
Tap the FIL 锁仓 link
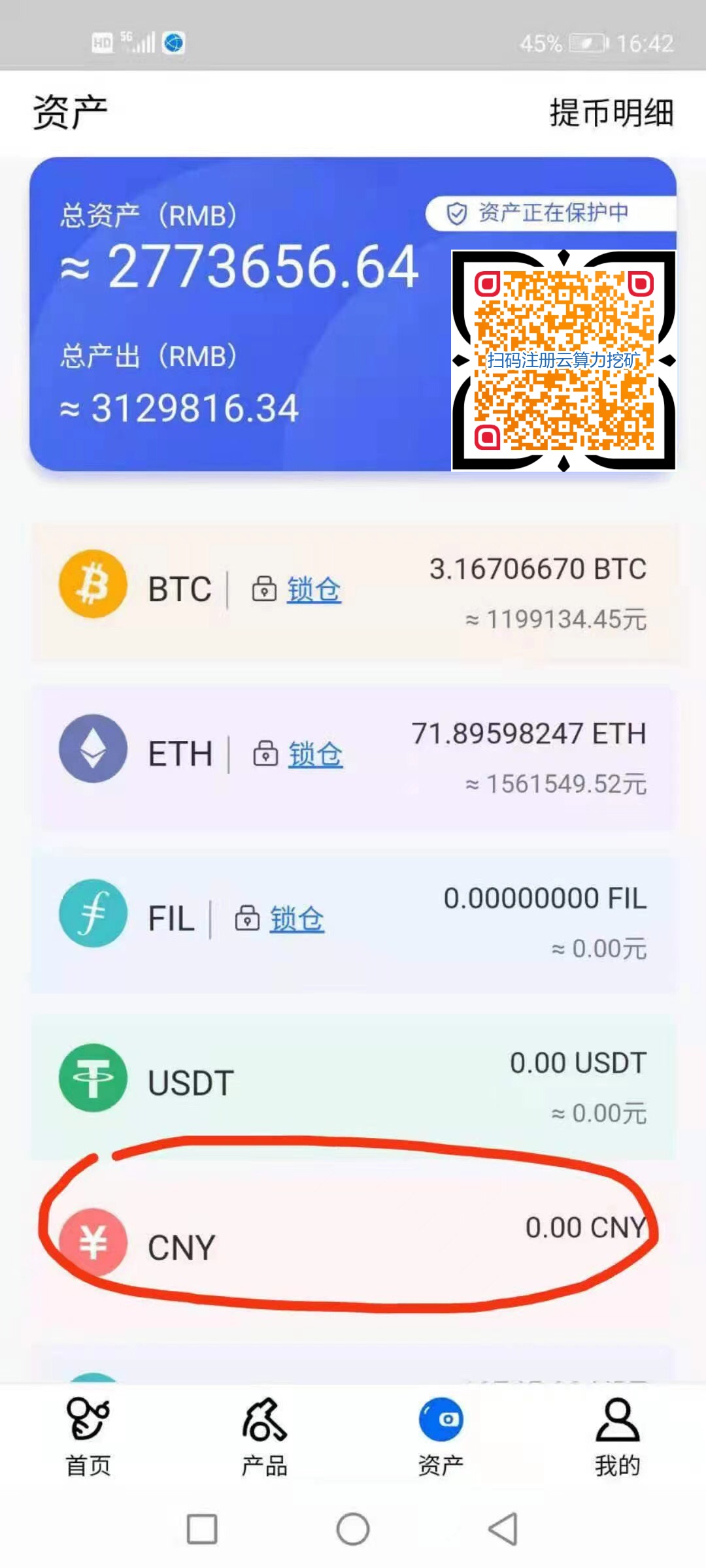tap(296, 919)
